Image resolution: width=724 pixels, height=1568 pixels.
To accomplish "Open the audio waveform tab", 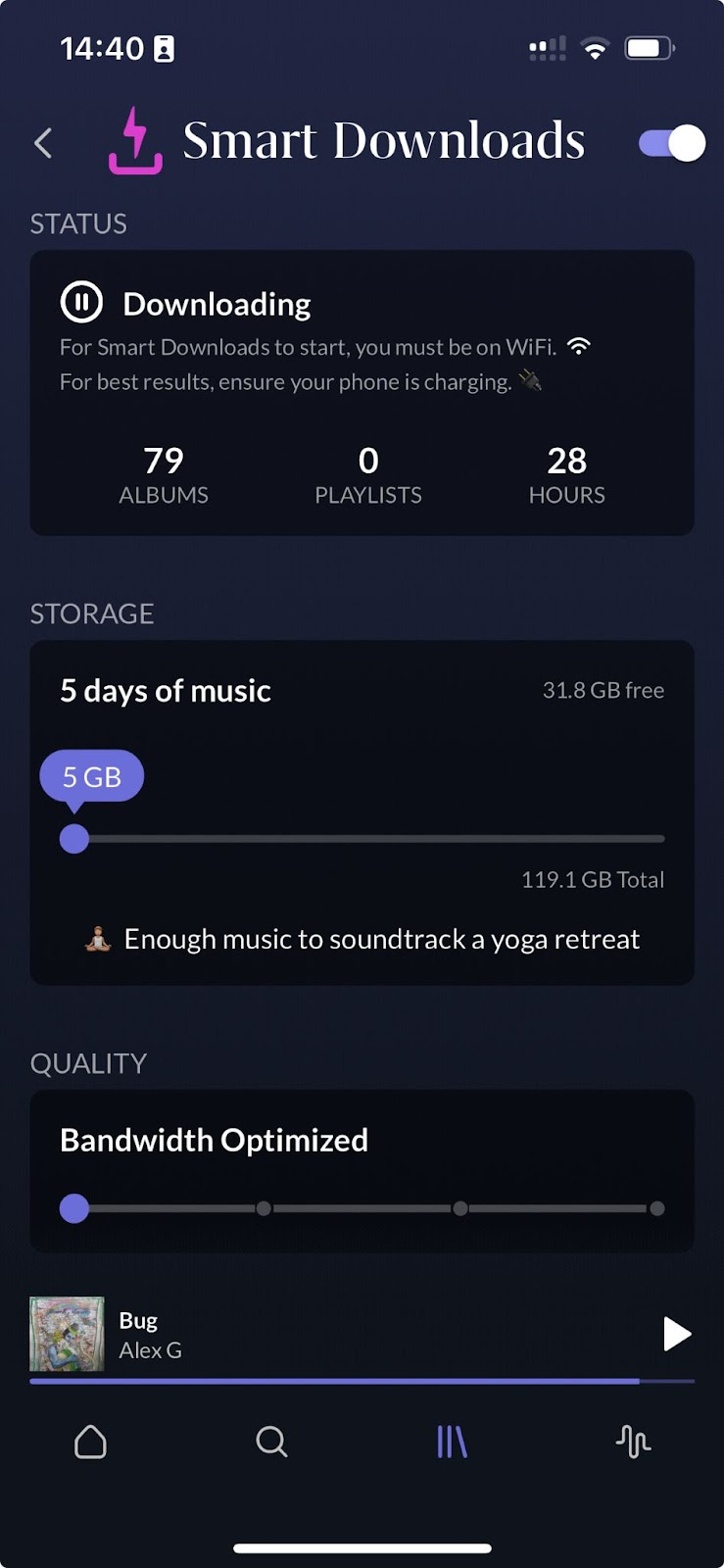I will click(633, 1442).
